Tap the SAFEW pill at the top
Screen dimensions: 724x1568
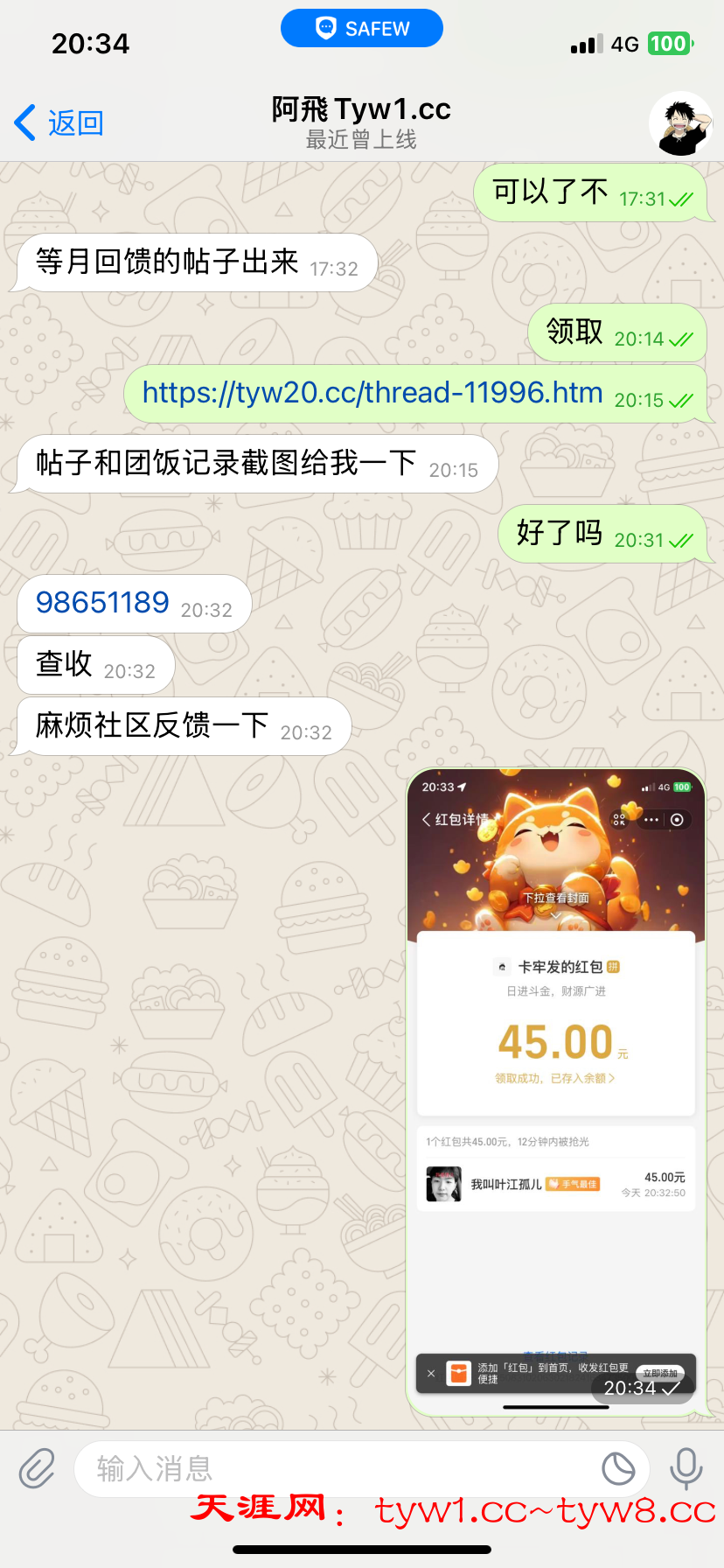point(361,28)
